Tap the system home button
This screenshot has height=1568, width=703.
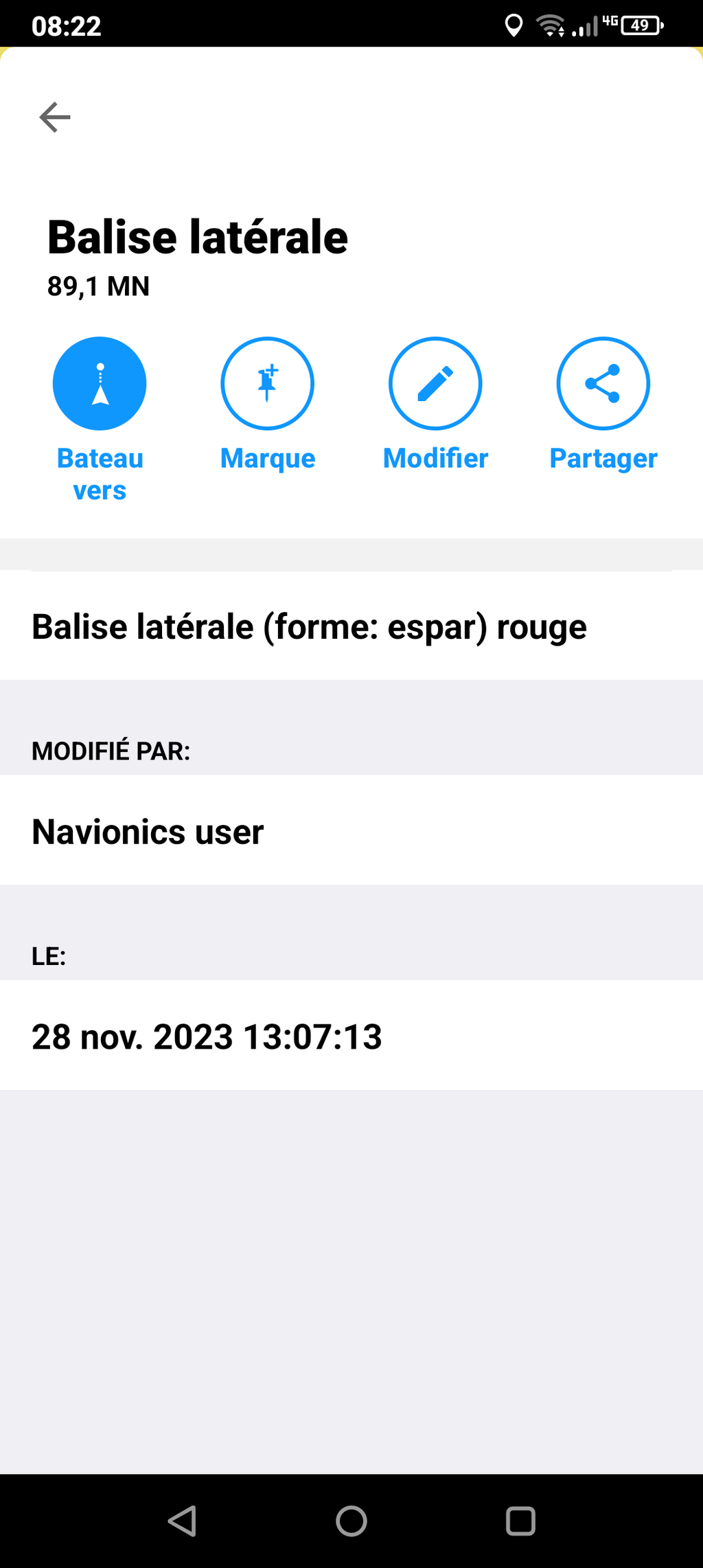click(x=351, y=1521)
